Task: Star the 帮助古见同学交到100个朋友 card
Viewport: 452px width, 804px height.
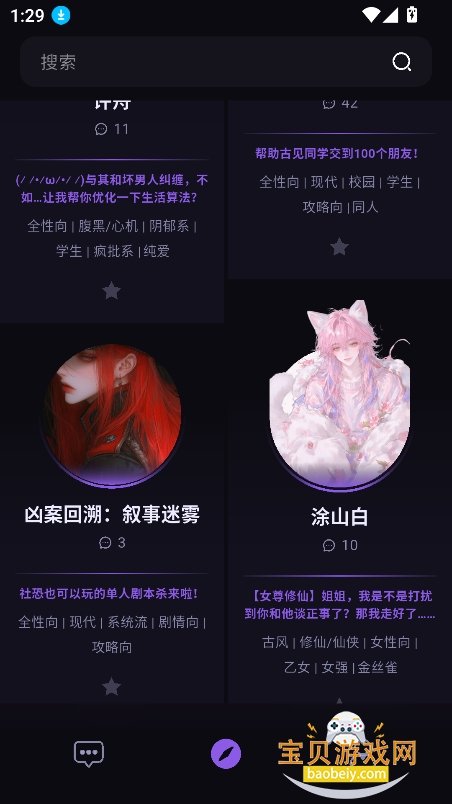Action: [x=339, y=247]
